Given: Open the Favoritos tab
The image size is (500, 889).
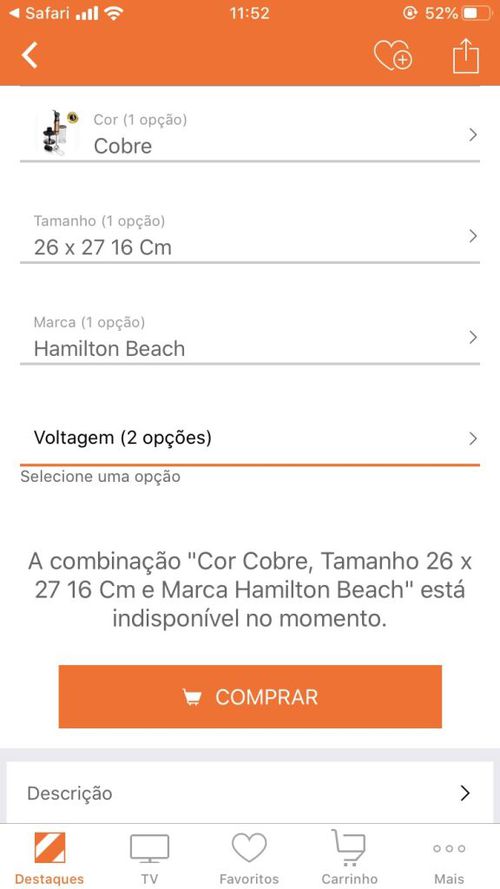Looking at the screenshot, I should coord(249,857).
